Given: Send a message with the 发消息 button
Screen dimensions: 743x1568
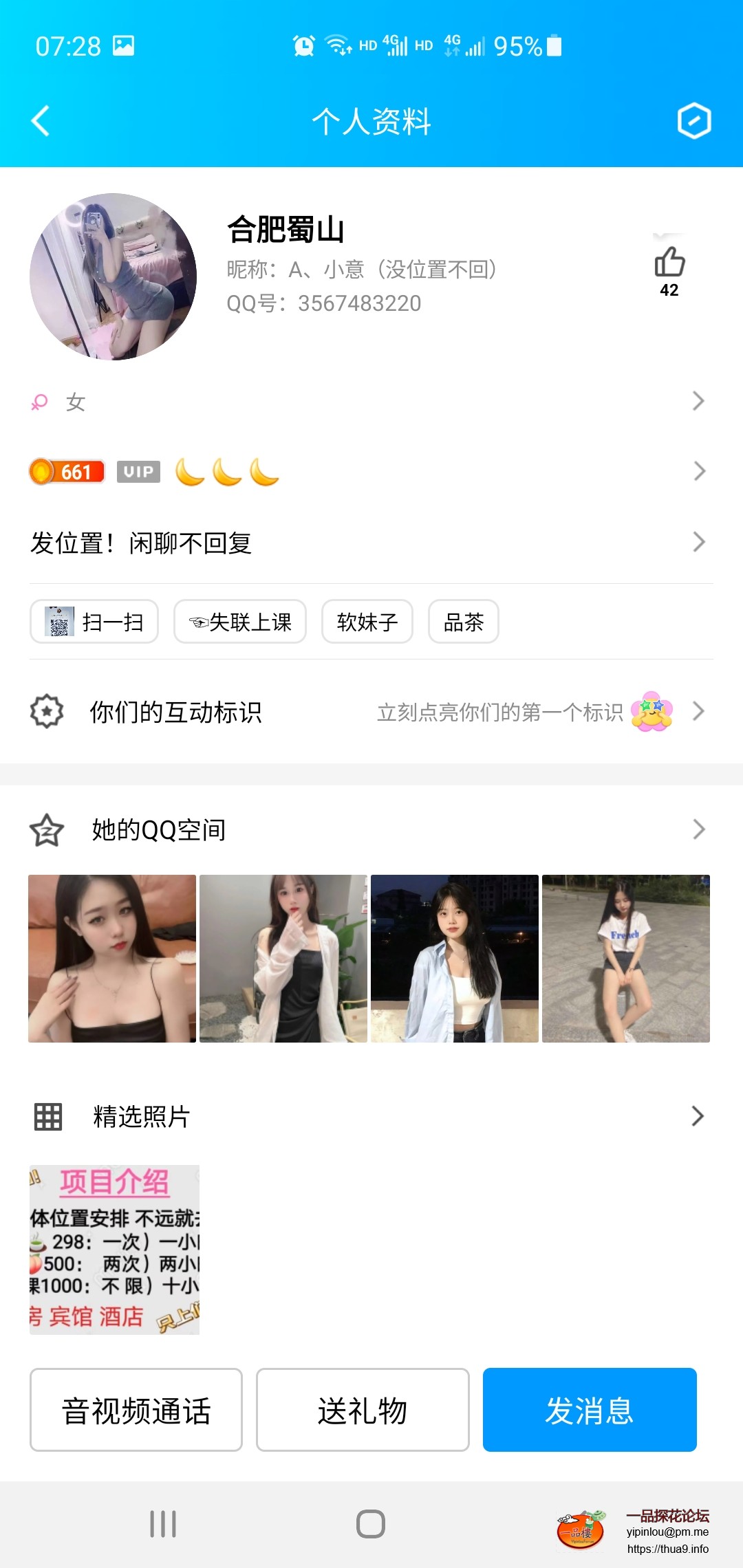Looking at the screenshot, I should click(x=590, y=1411).
